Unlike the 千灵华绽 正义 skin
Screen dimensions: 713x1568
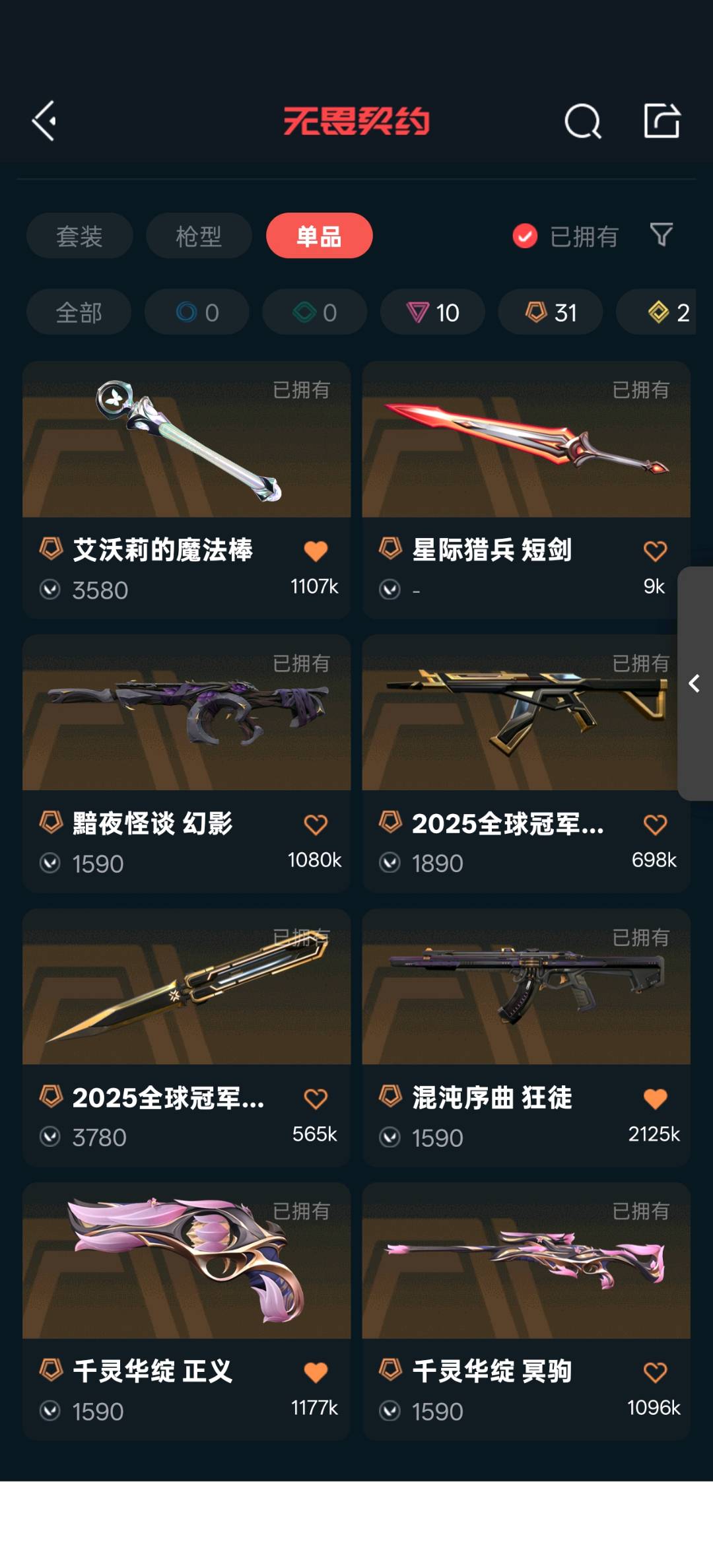pos(316,1373)
